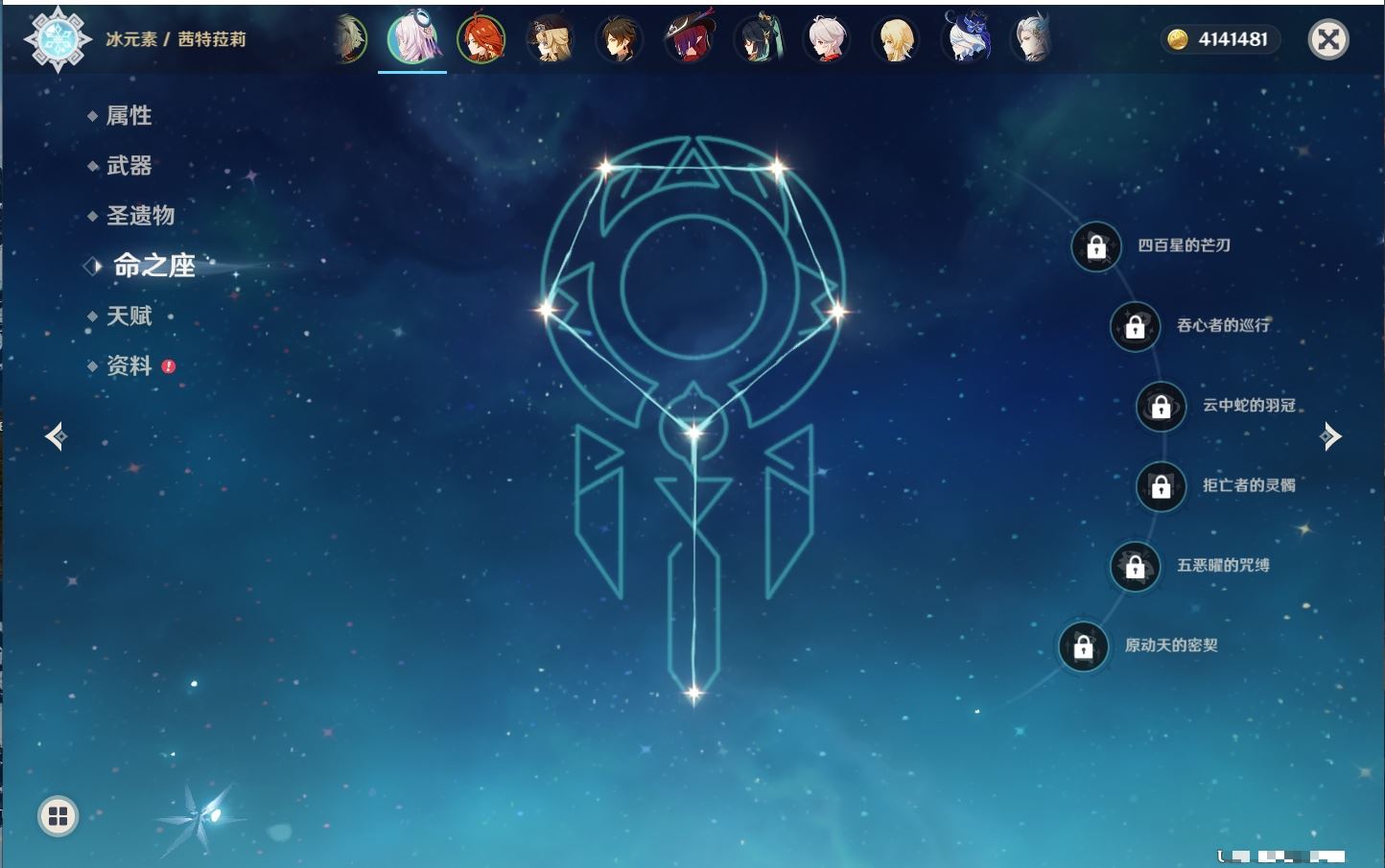Close the character screen
Image resolution: width=1385 pixels, height=868 pixels.
coord(1328,39)
